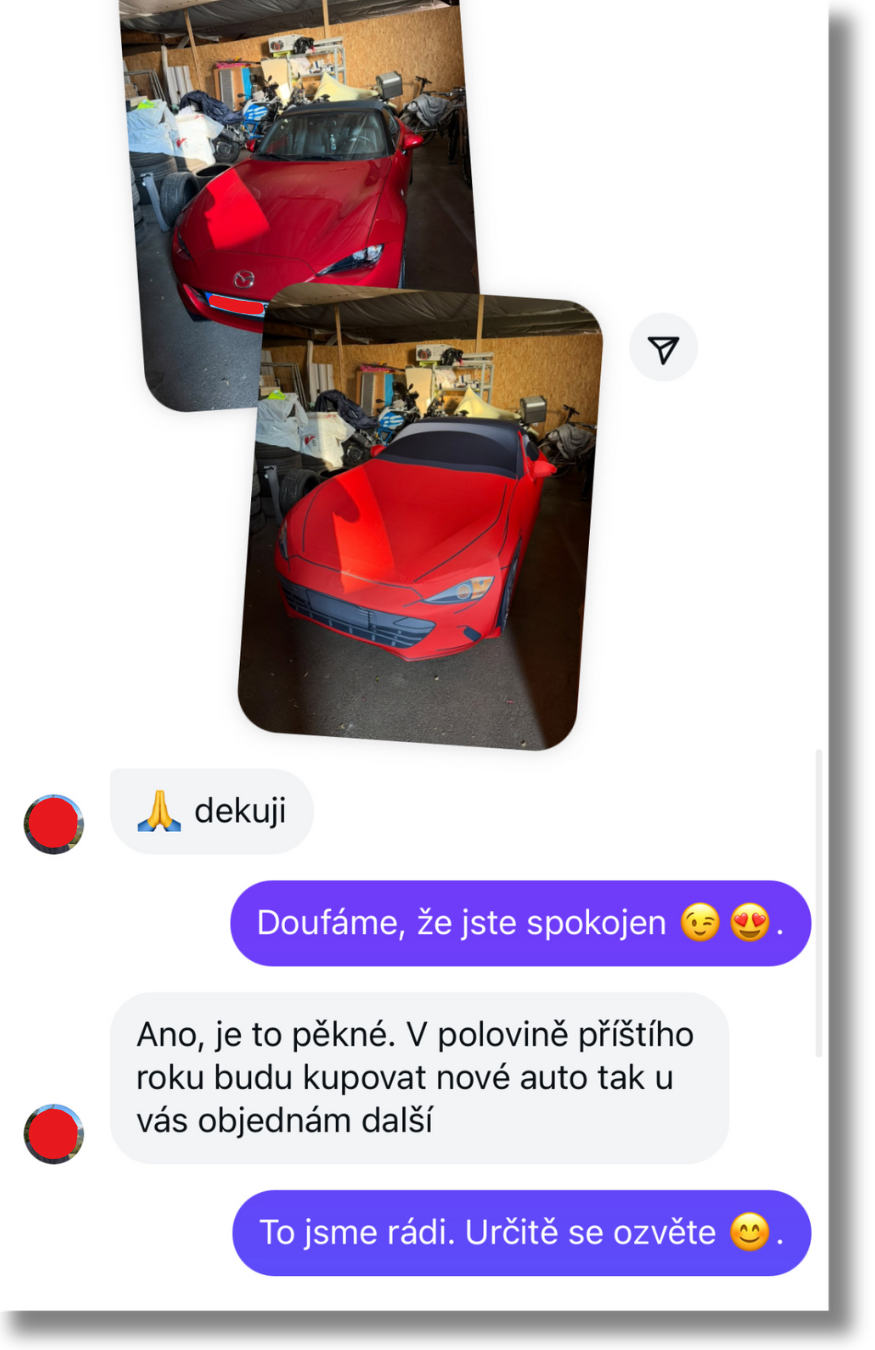This screenshot has height=1350, width=875.
Task: Forward the shared car photos
Action: pyautogui.click(x=663, y=348)
